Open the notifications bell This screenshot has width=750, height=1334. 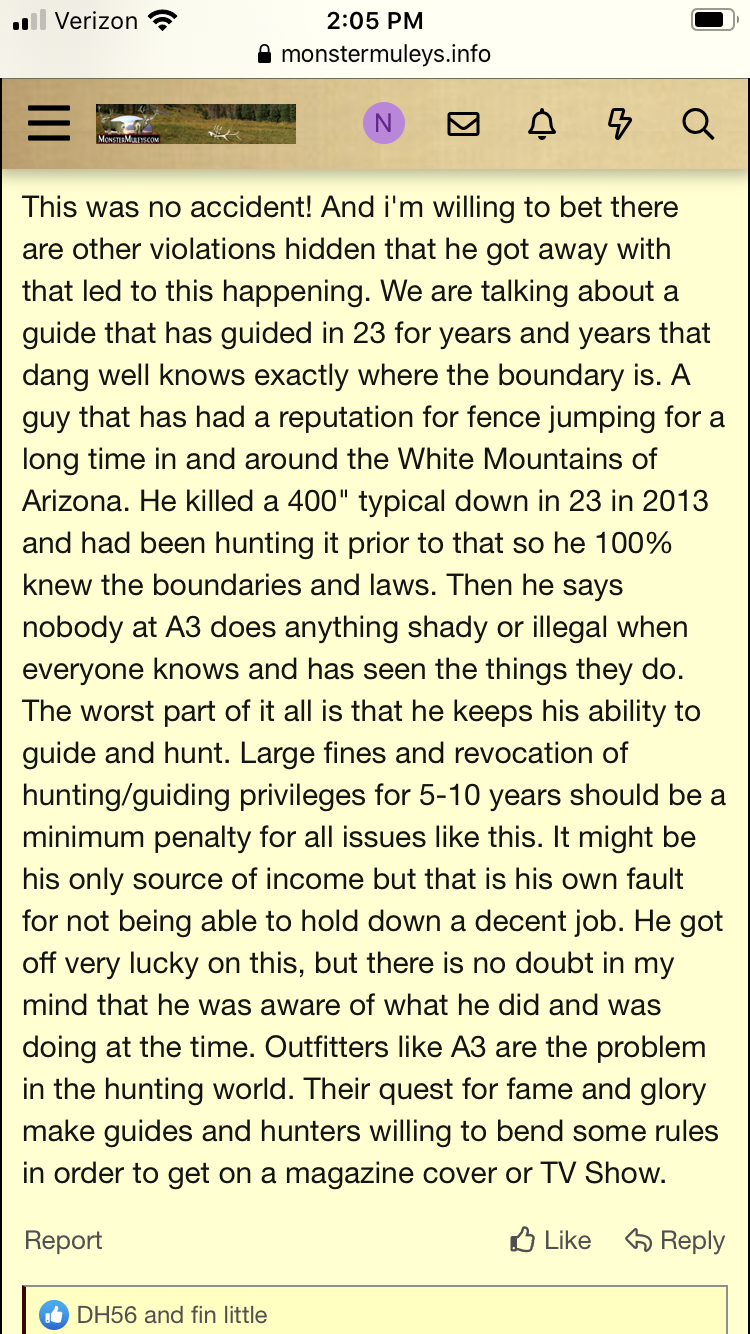(x=541, y=124)
